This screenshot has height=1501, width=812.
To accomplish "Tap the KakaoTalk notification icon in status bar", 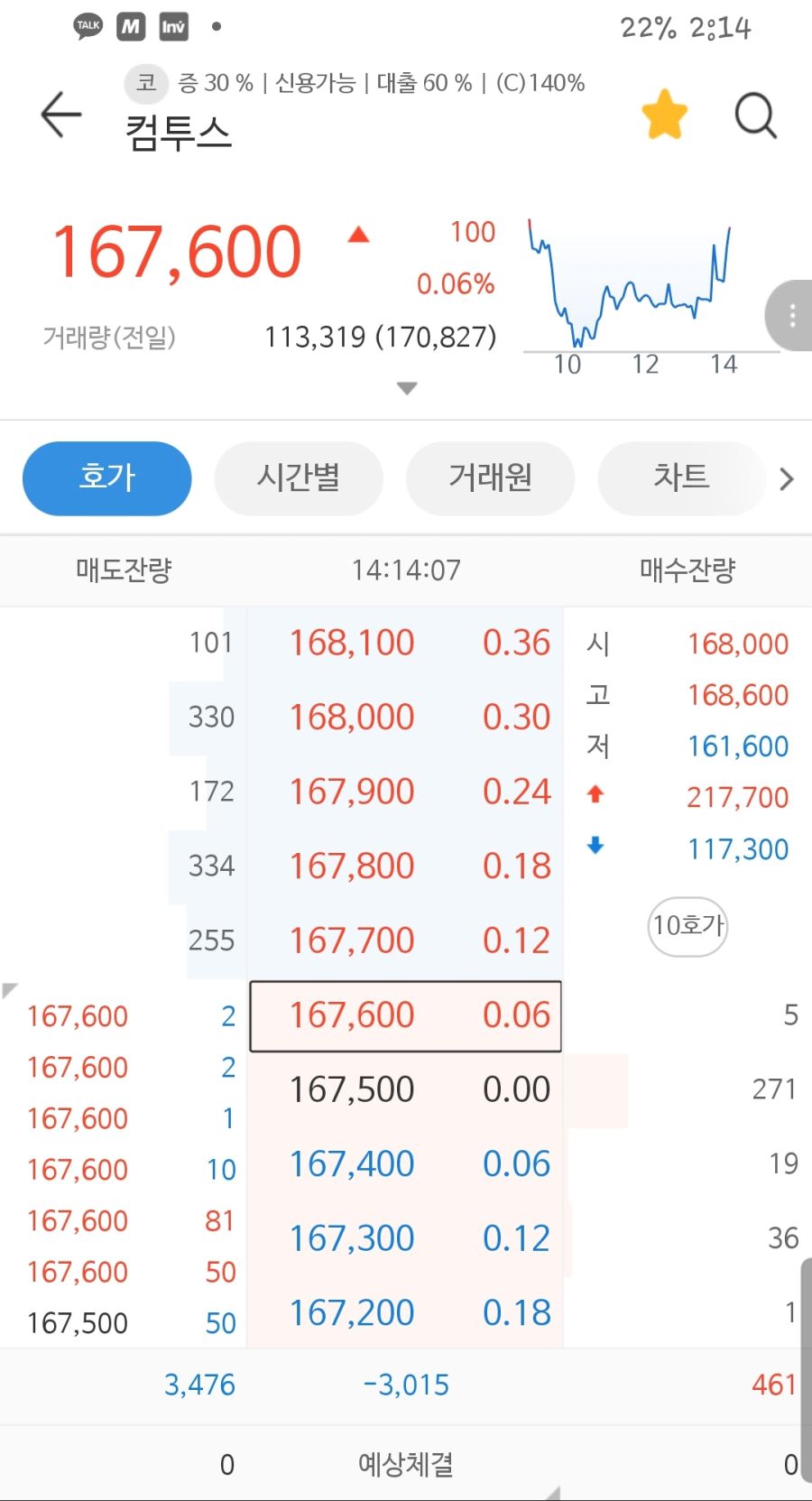I will point(87,25).
